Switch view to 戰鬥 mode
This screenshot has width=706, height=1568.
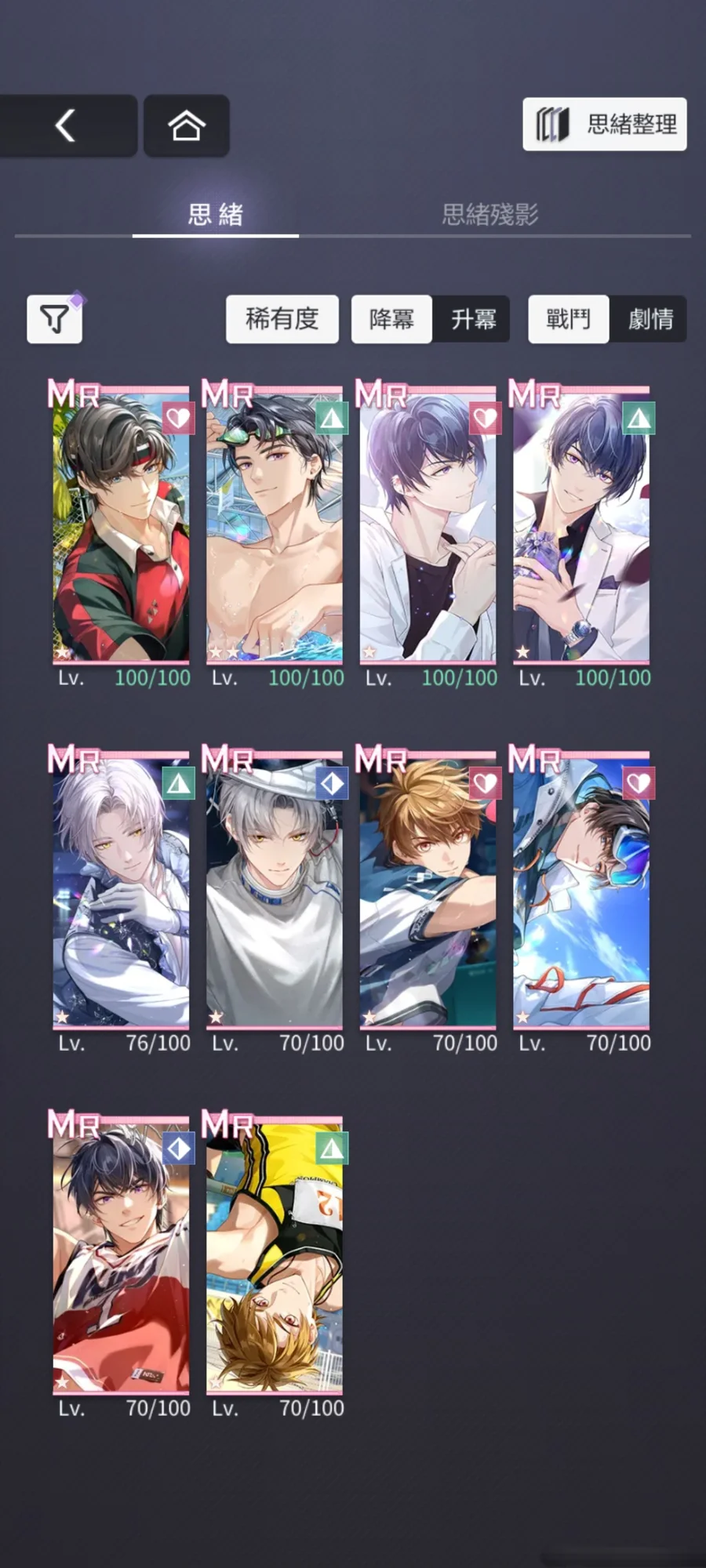coord(568,319)
